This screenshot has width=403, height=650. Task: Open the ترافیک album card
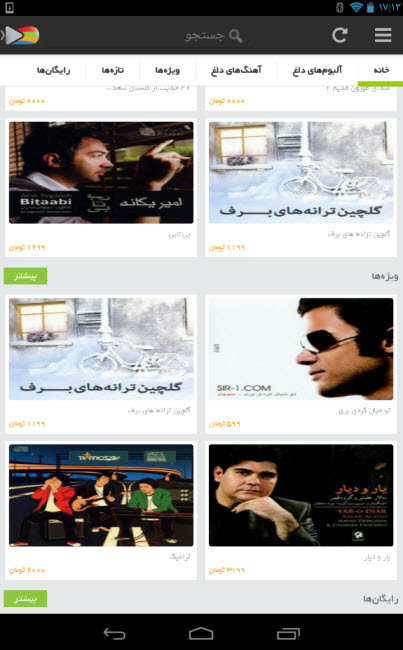101,510
